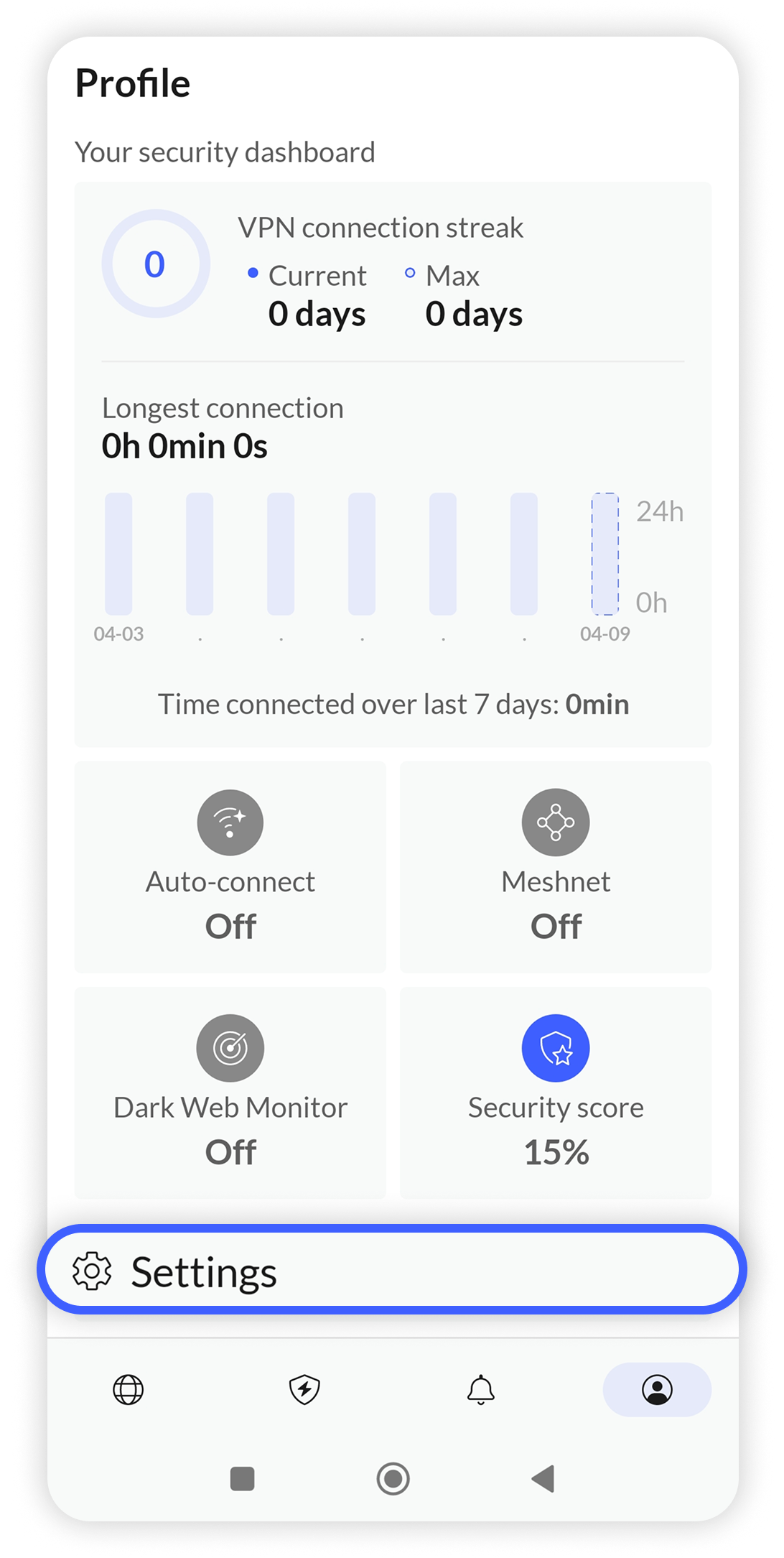View the Security score card

(556, 1093)
